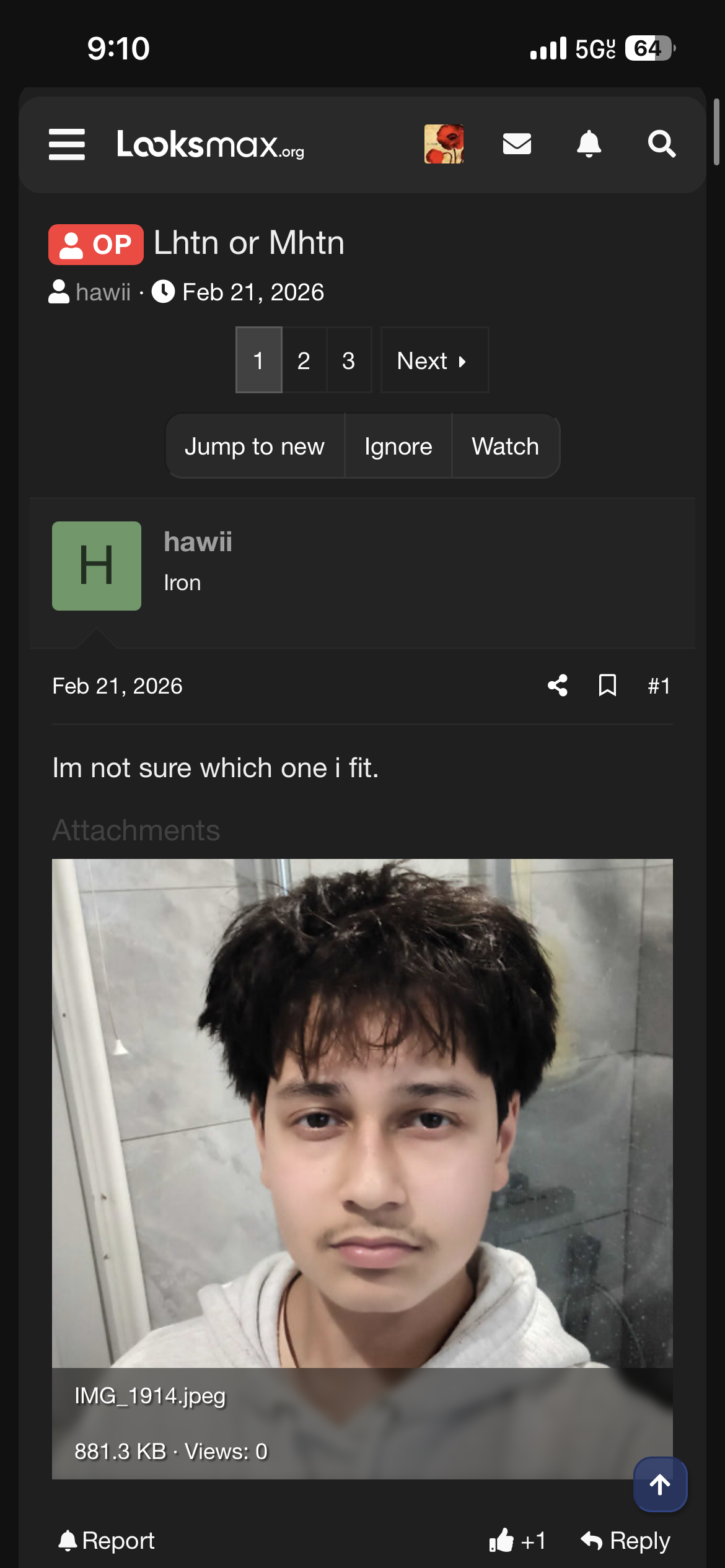Ignore this thread
This screenshot has width=725, height=1568.
[398, 446]
